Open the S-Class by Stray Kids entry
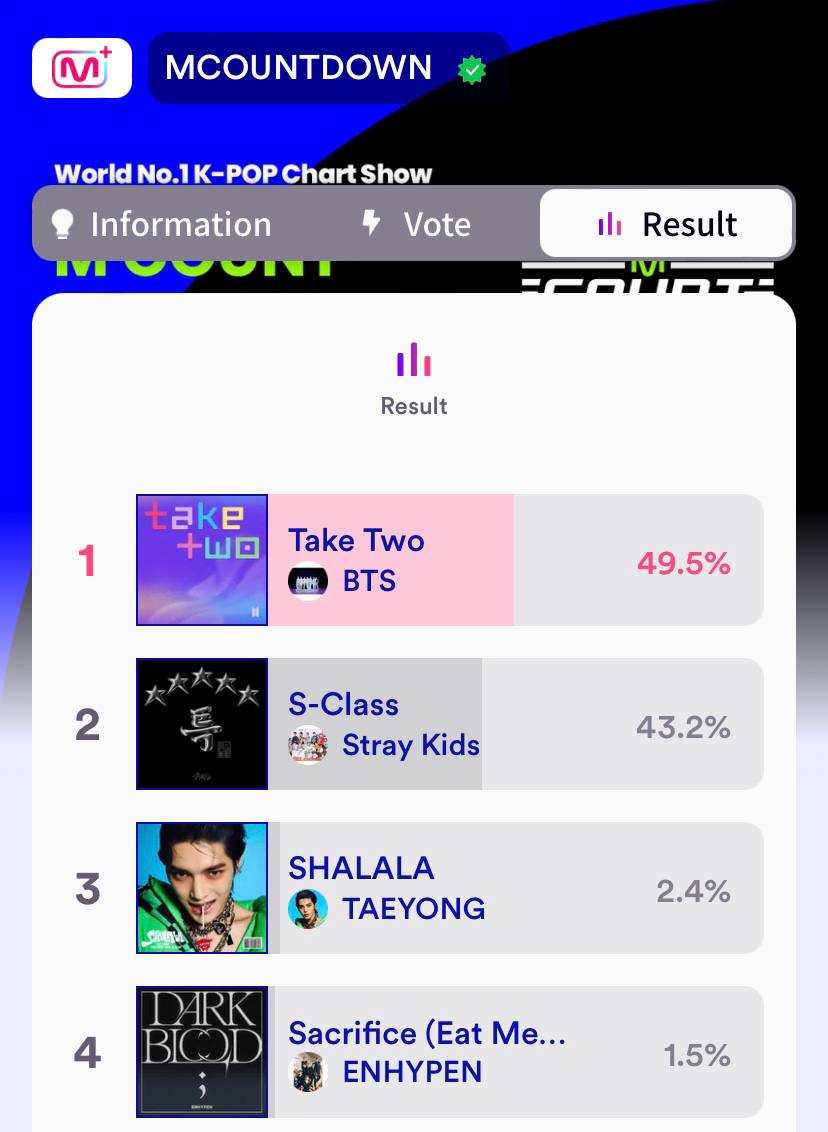828x1132 pixels. coord(449,724)
